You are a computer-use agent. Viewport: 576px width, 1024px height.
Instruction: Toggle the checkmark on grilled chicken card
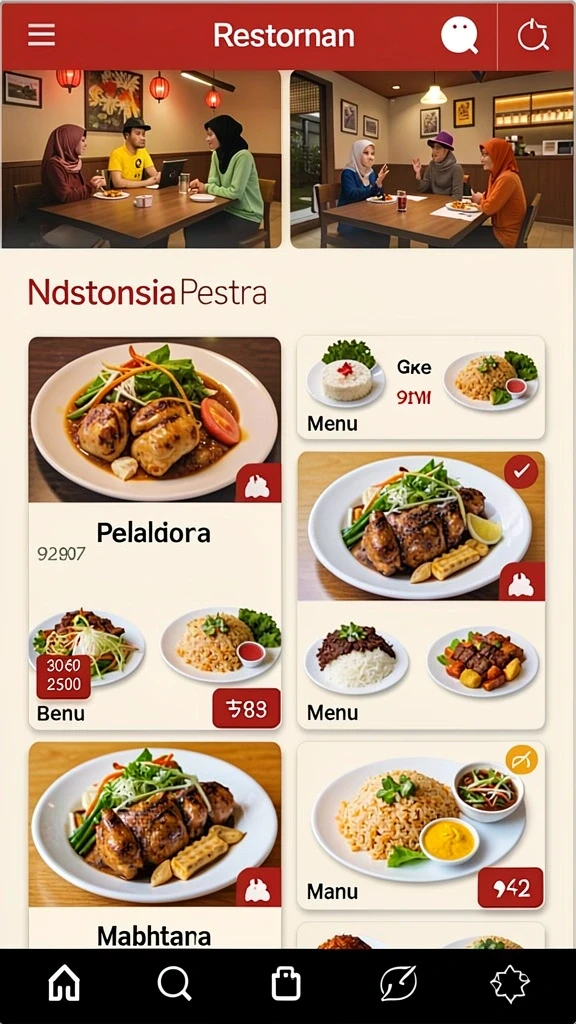coord(521,472)
